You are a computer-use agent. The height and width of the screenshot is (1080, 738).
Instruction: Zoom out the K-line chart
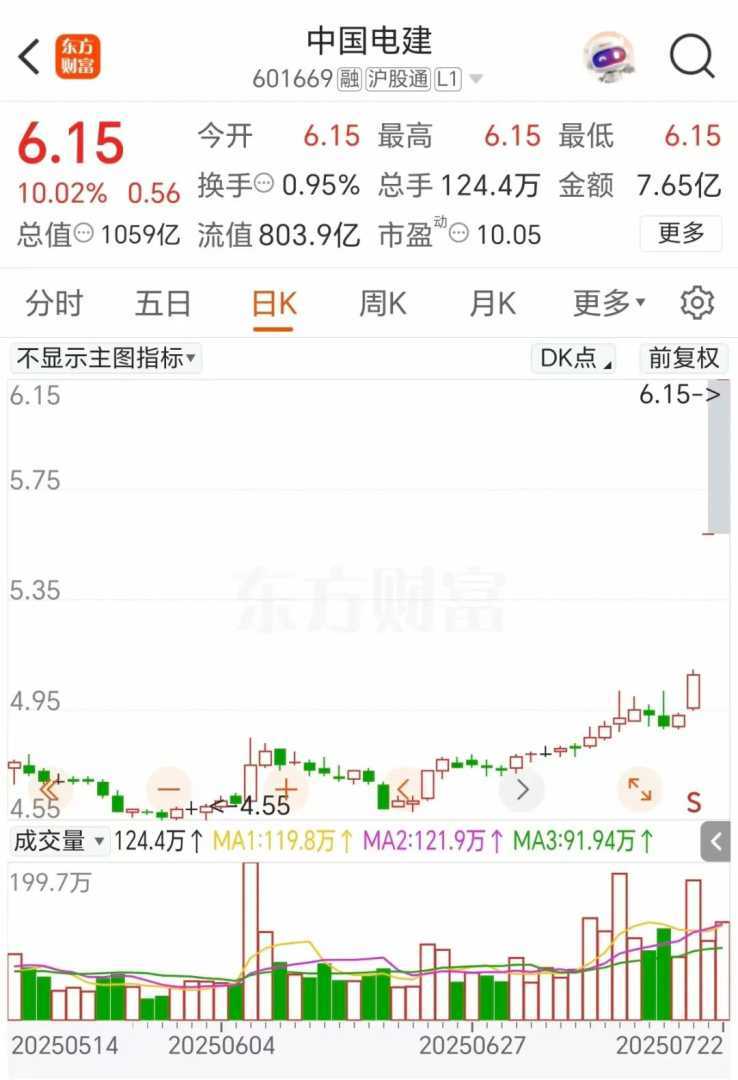[168, 789]
